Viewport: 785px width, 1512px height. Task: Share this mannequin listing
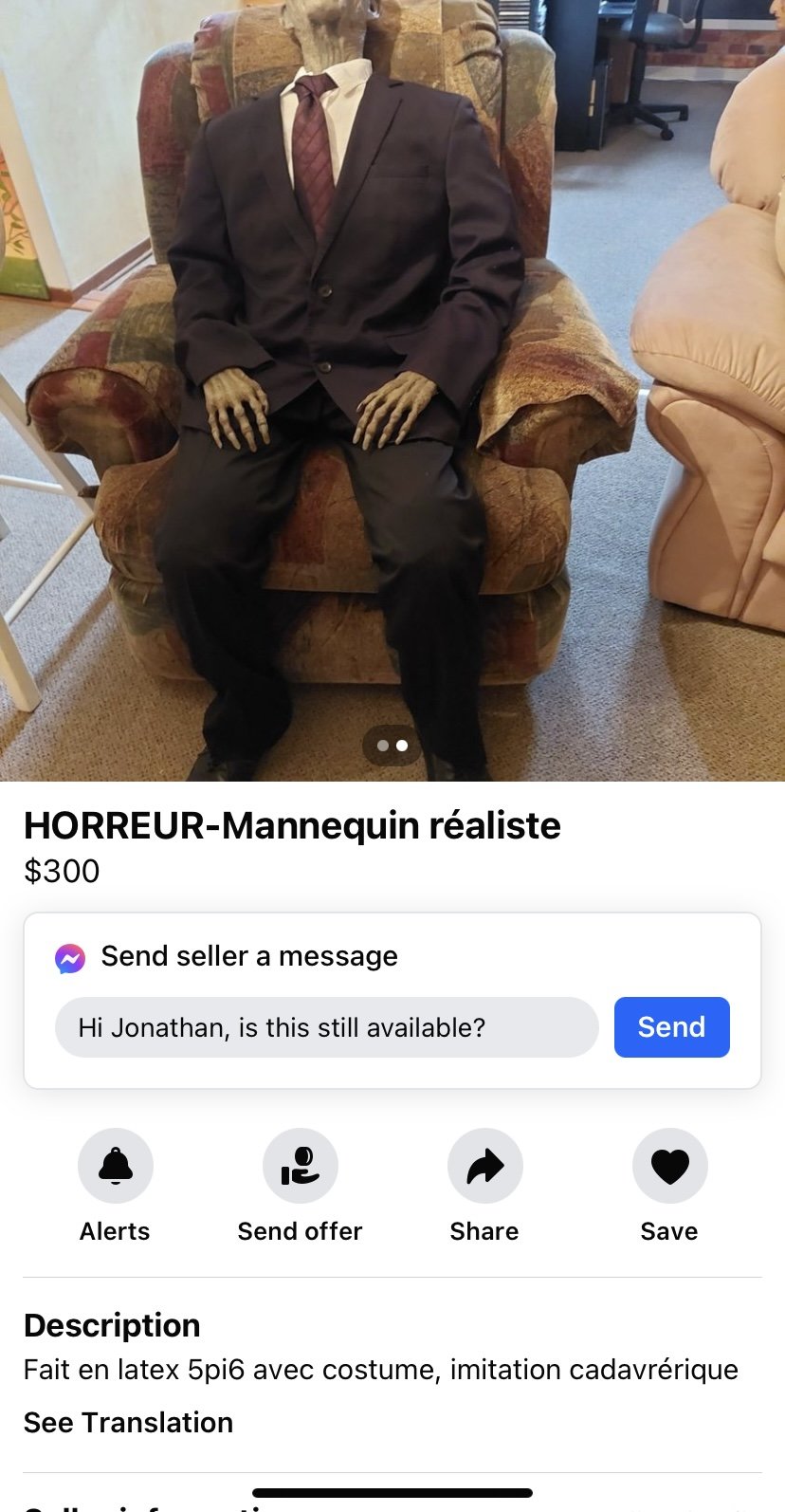pyautogui.click(x=484, y=1166)
